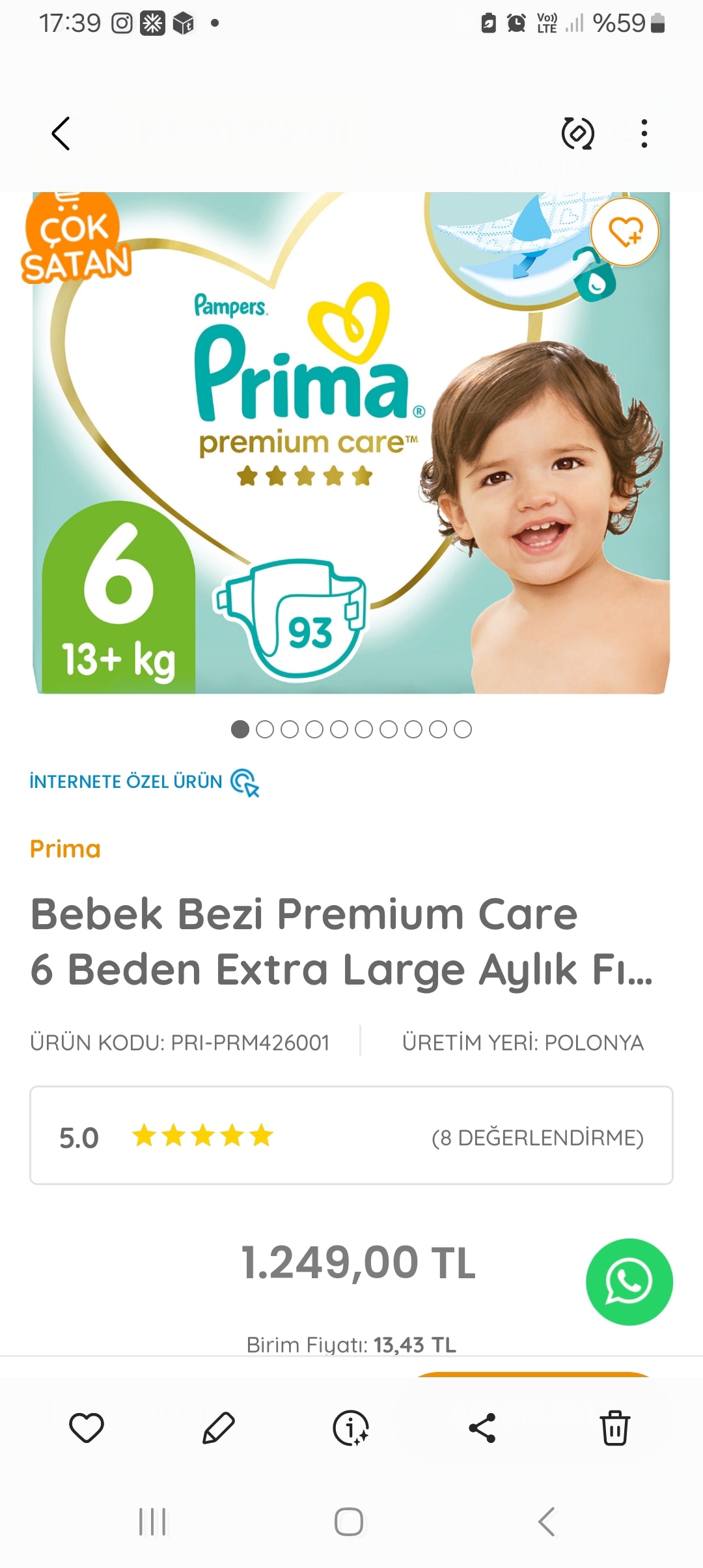Open recent apps from navigation bar
703x1568 pixels.
click(x=153, y=1522)
